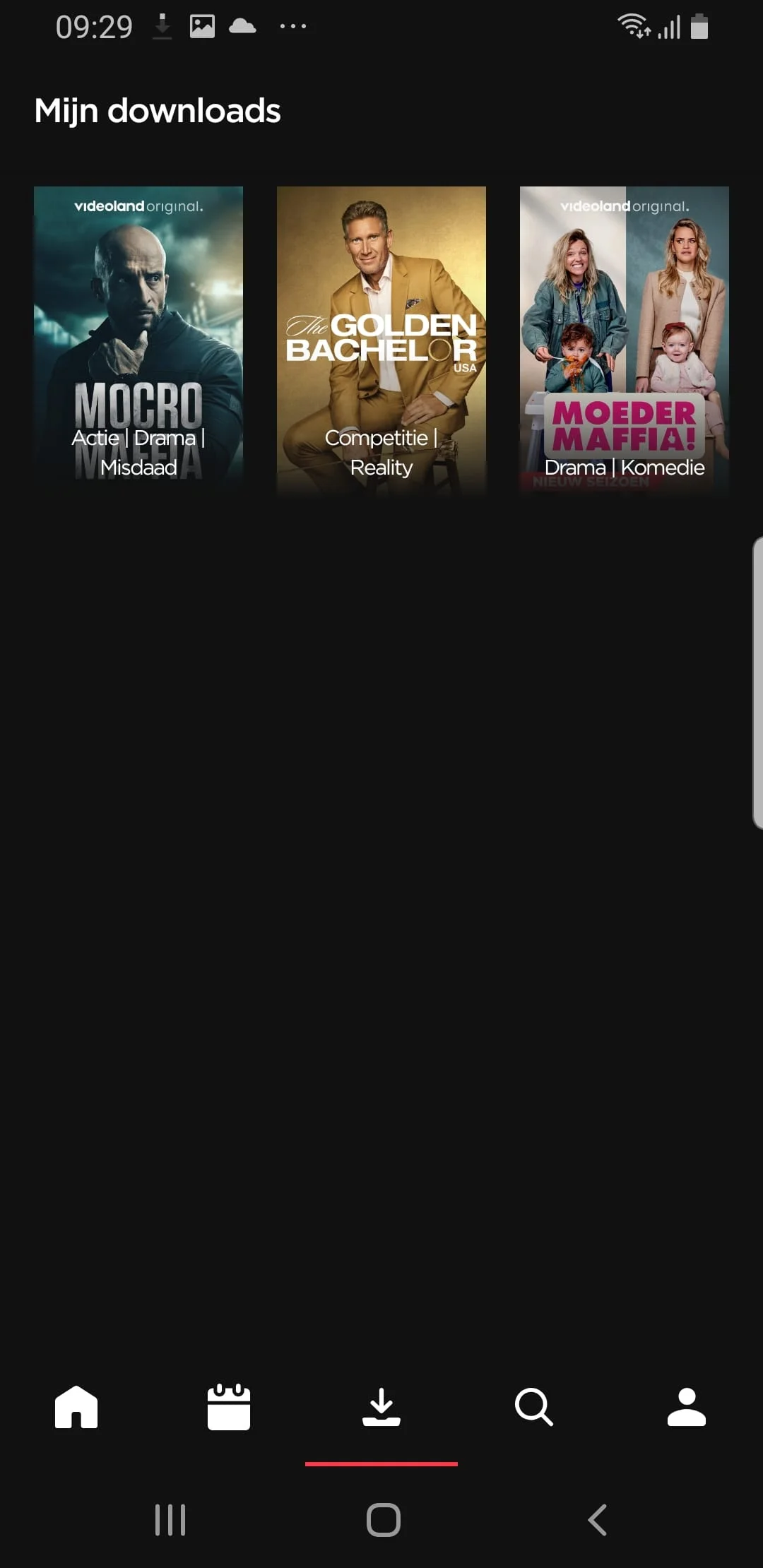The width and height of the screenshot is (763, 1568).
Task: Open the Moeder Maffia! download
Action: click(625, 339)
